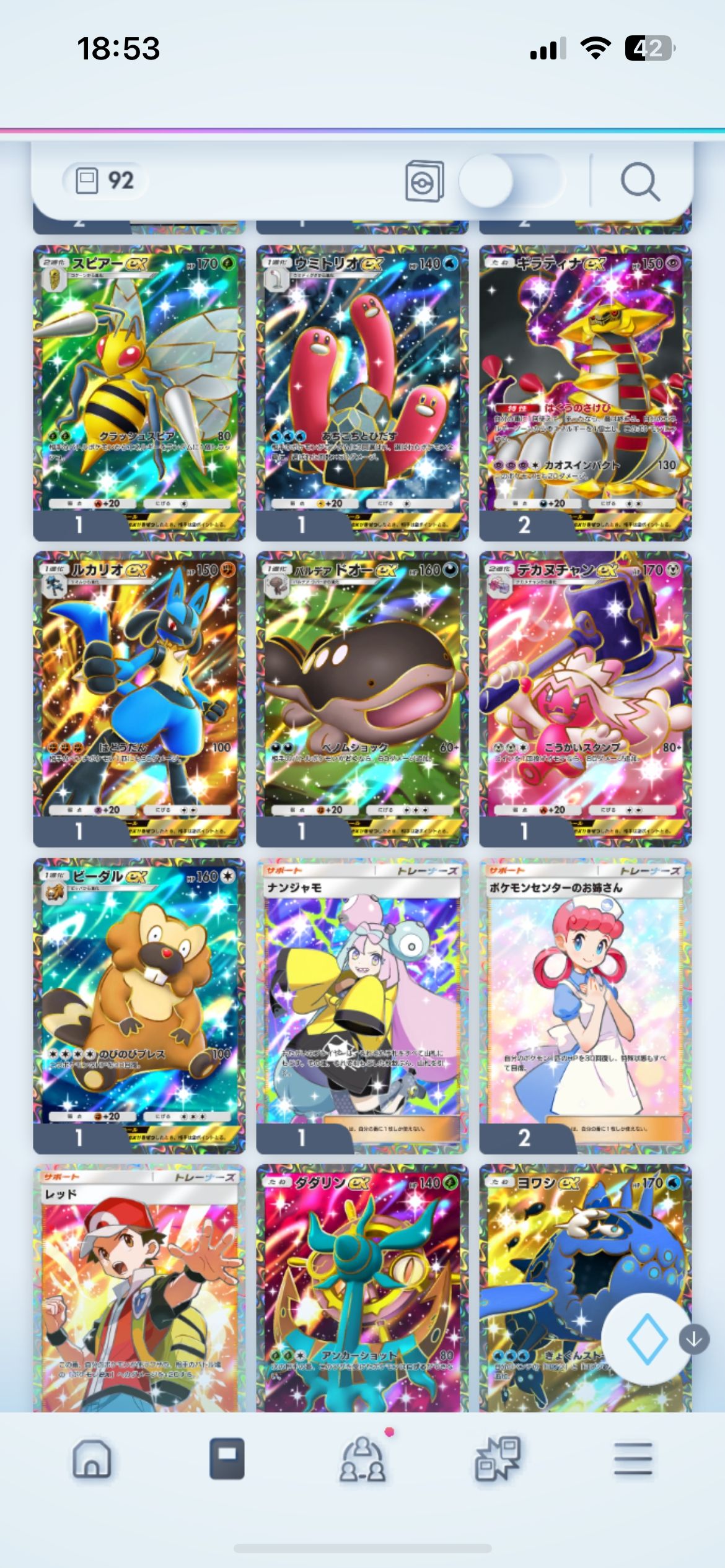
Task: View the パルデアドオーex card
Action: (362, 699)
